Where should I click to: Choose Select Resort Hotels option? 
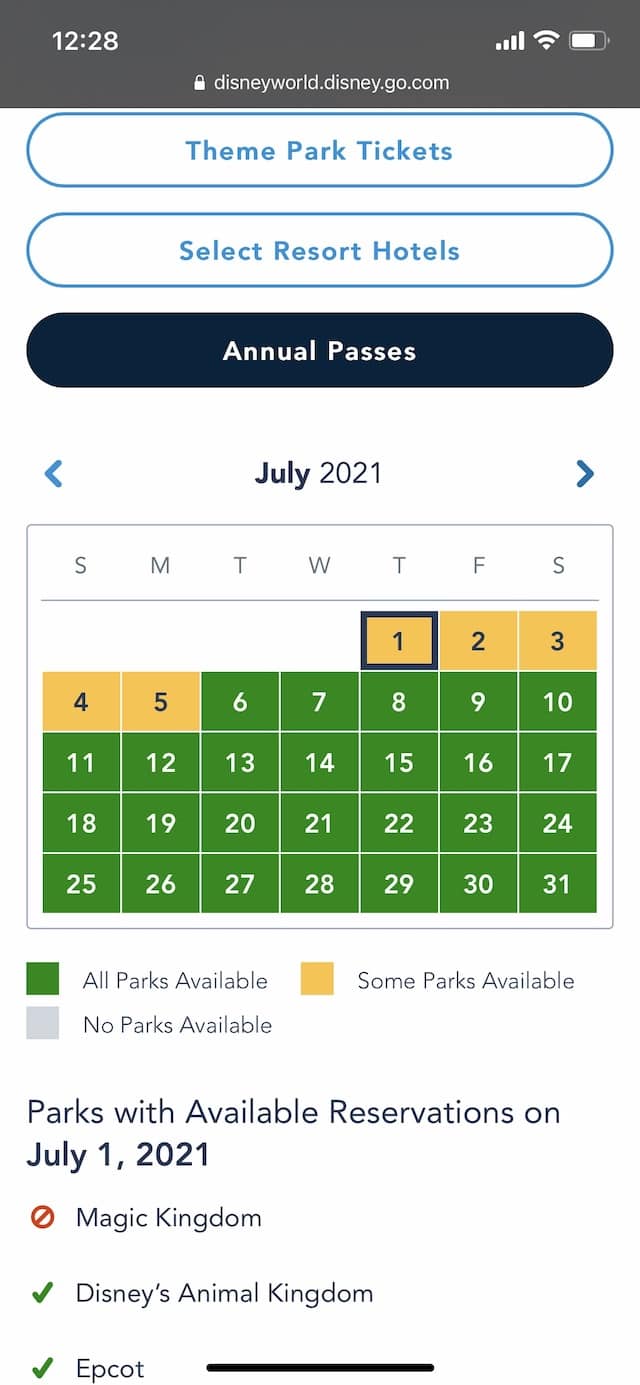pos(319,250)
